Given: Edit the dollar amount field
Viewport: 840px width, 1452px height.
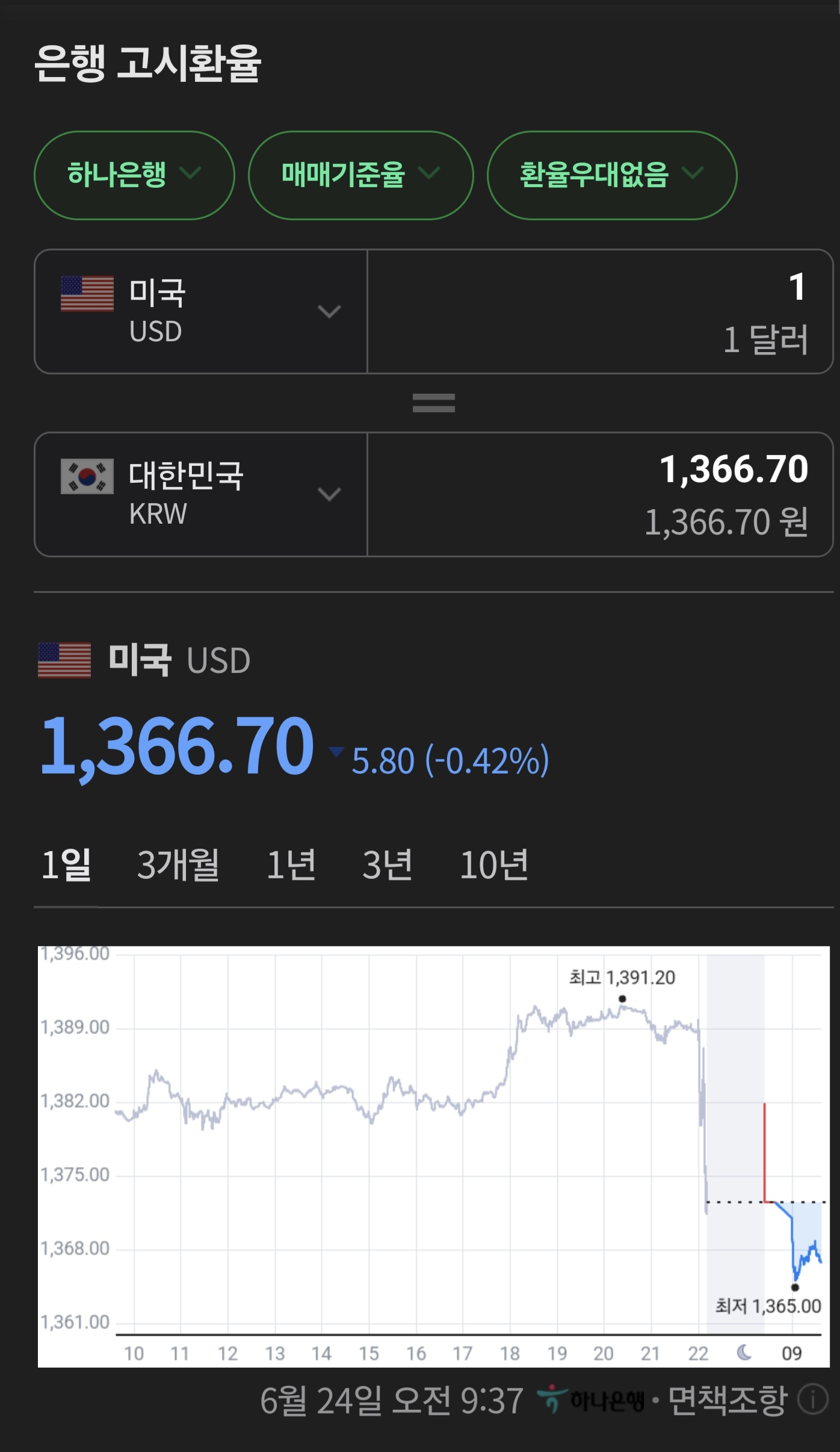Looking at the screenshot, I should click(x=599, y=311).
